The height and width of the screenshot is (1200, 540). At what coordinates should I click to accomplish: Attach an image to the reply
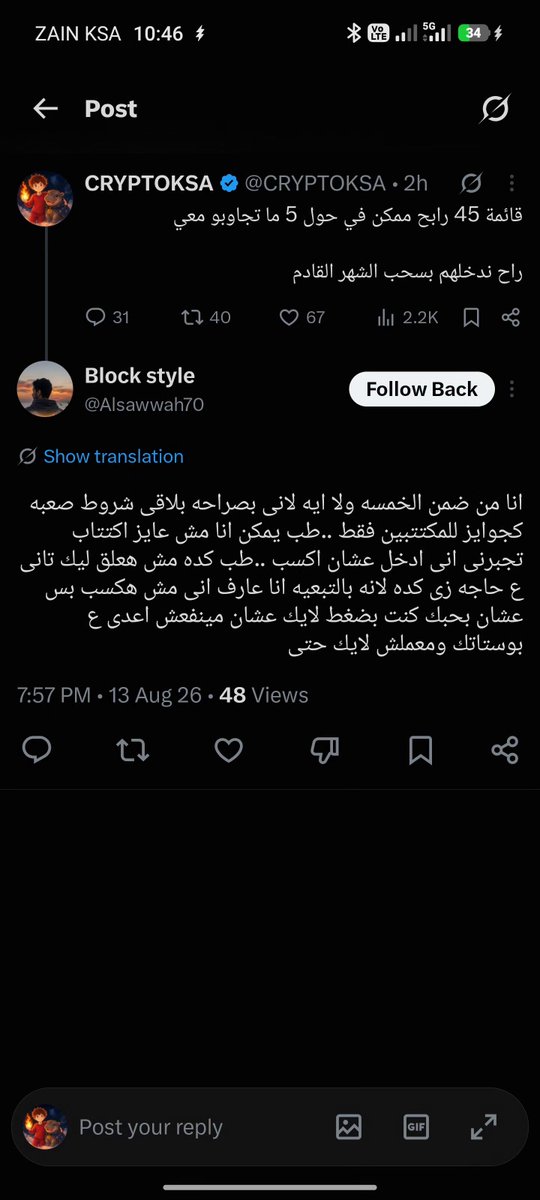[349, 1128]
